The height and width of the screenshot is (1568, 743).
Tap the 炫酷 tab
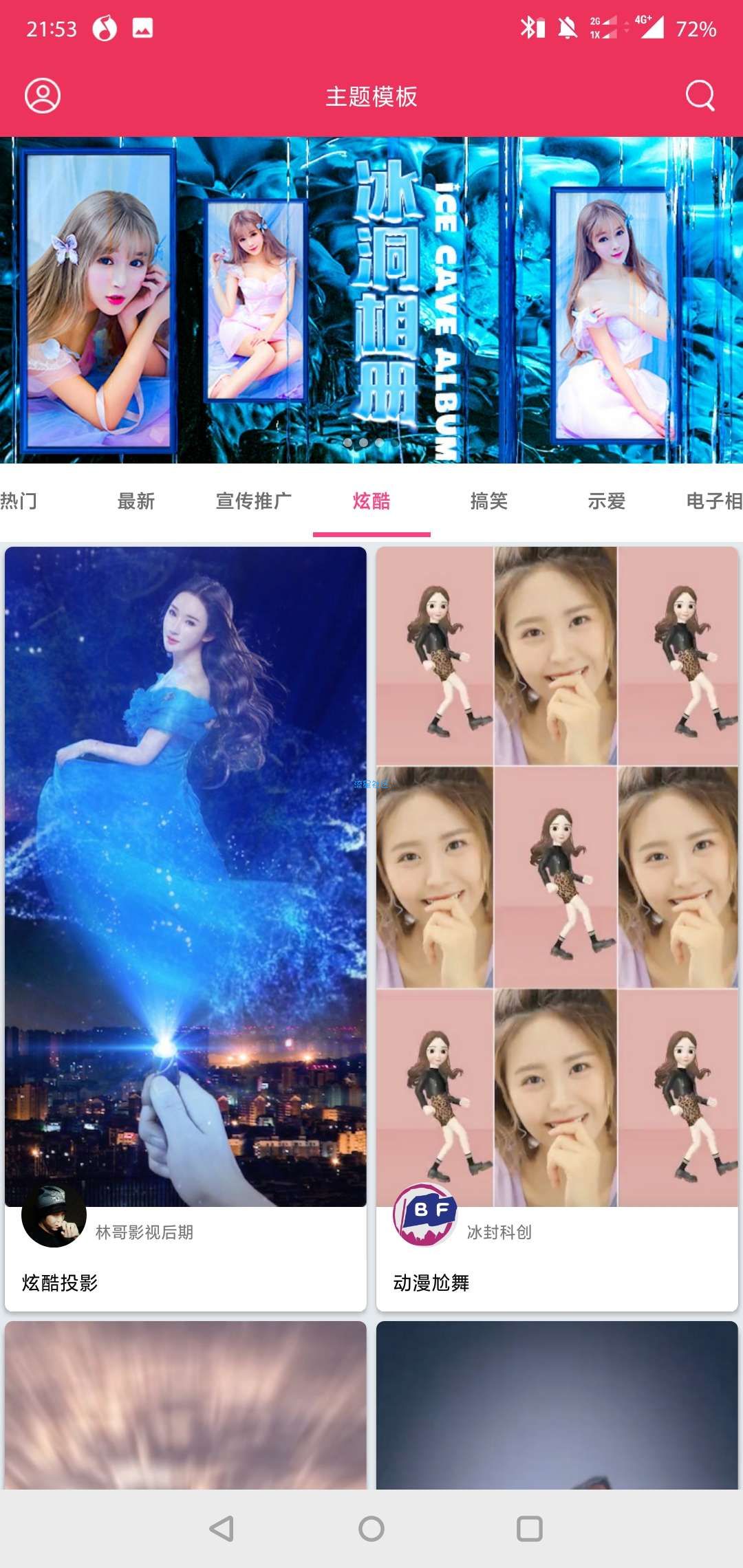coord(371,501)
